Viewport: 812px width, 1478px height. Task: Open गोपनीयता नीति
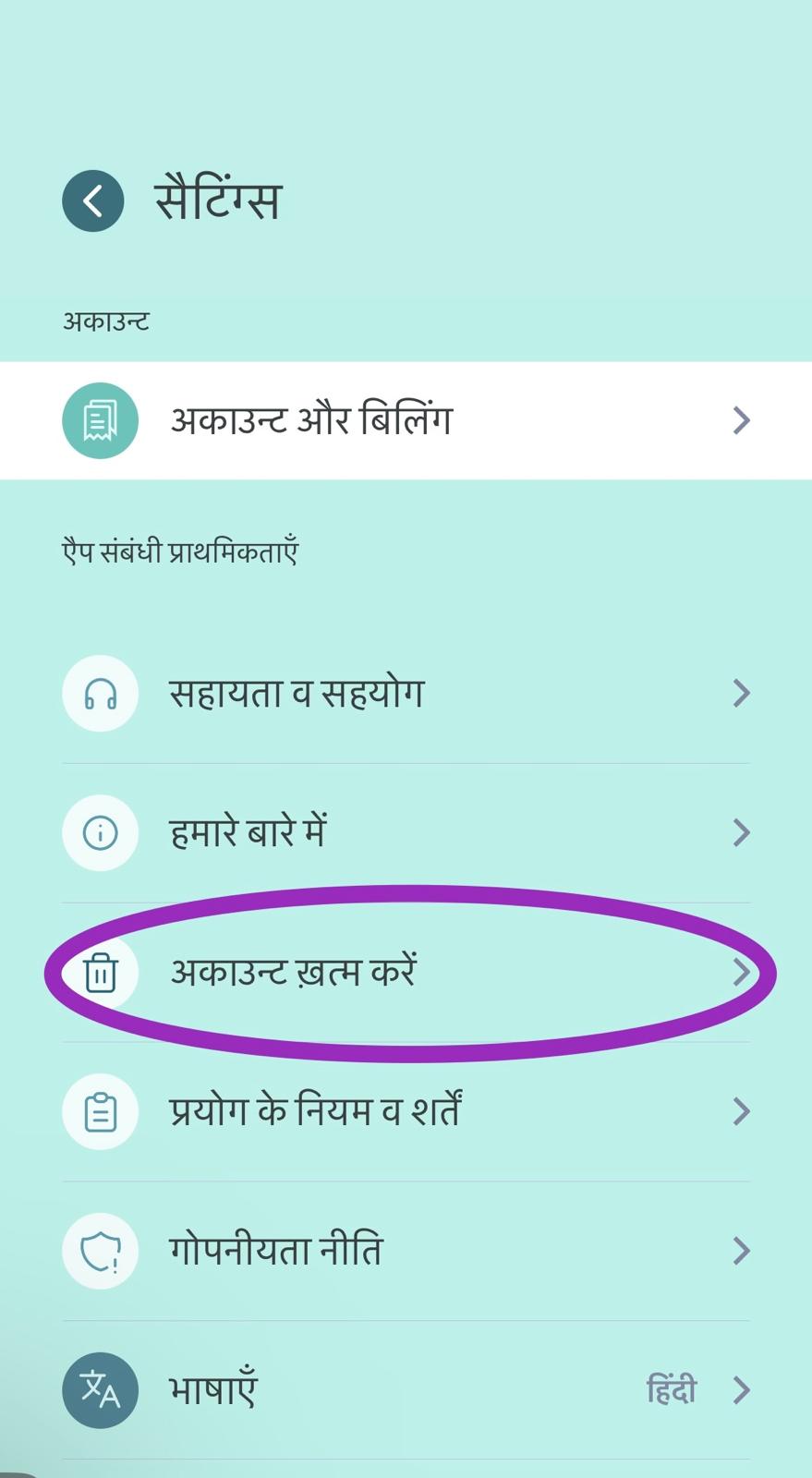(x=406, y=1251)
